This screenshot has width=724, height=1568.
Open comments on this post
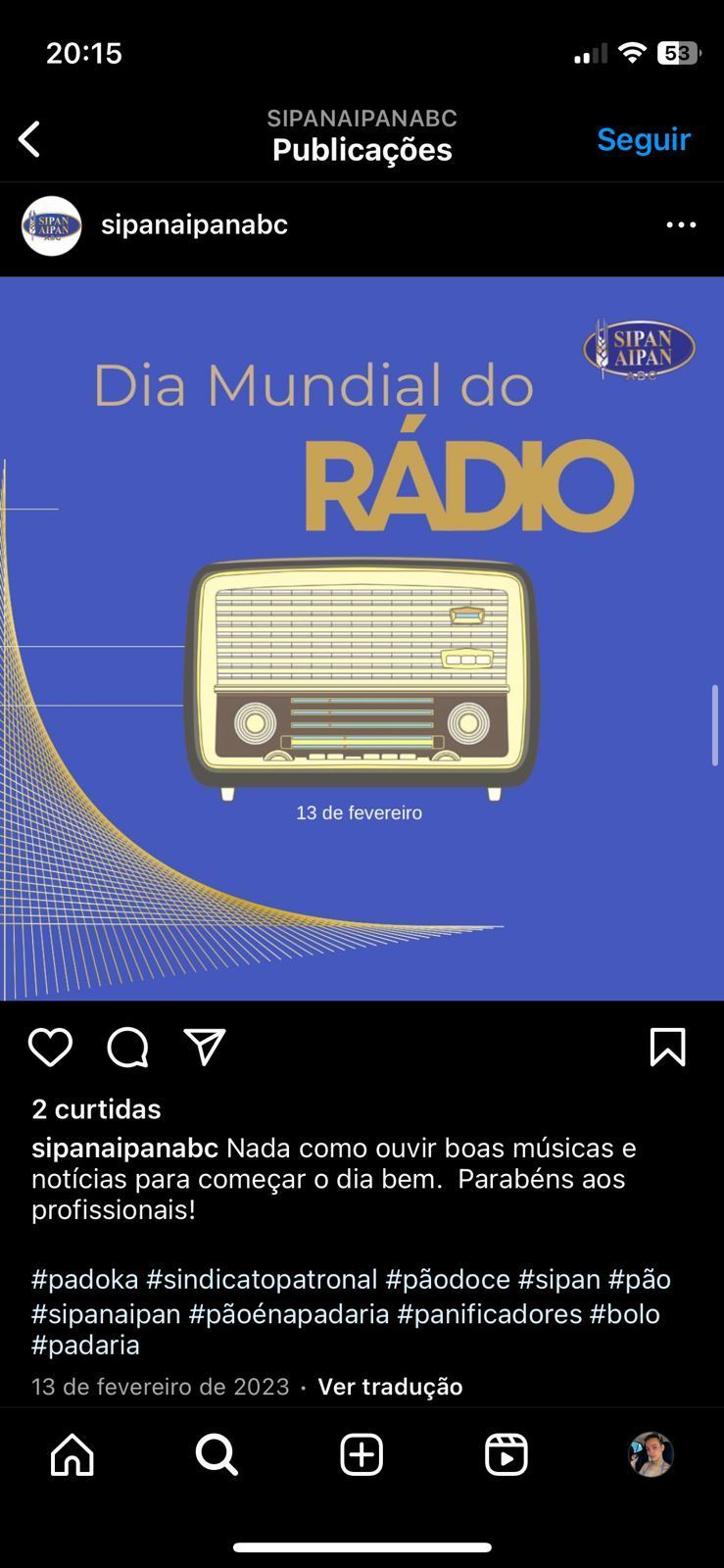tap(127, 1048)
